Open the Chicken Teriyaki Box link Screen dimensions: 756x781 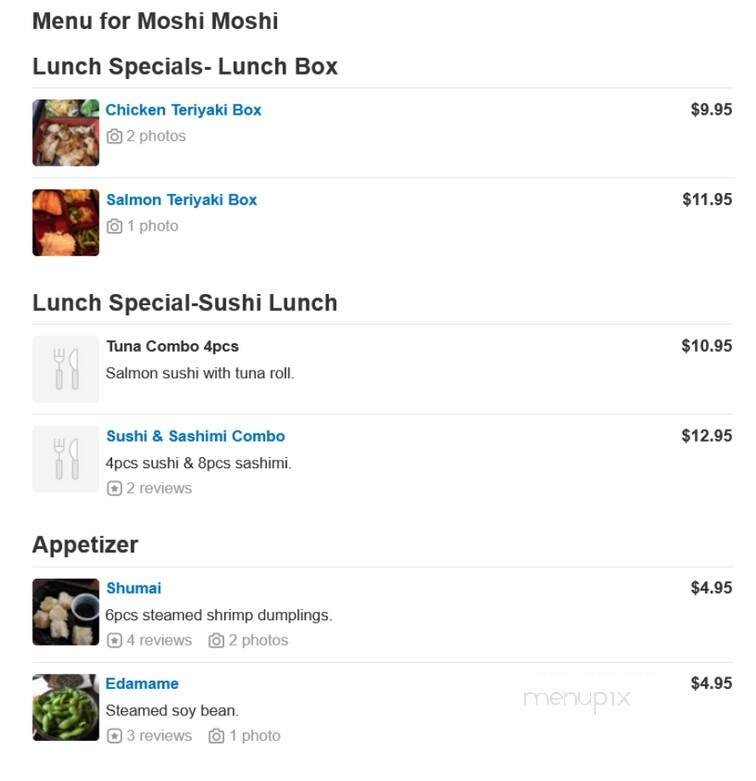tap(182, 110)
